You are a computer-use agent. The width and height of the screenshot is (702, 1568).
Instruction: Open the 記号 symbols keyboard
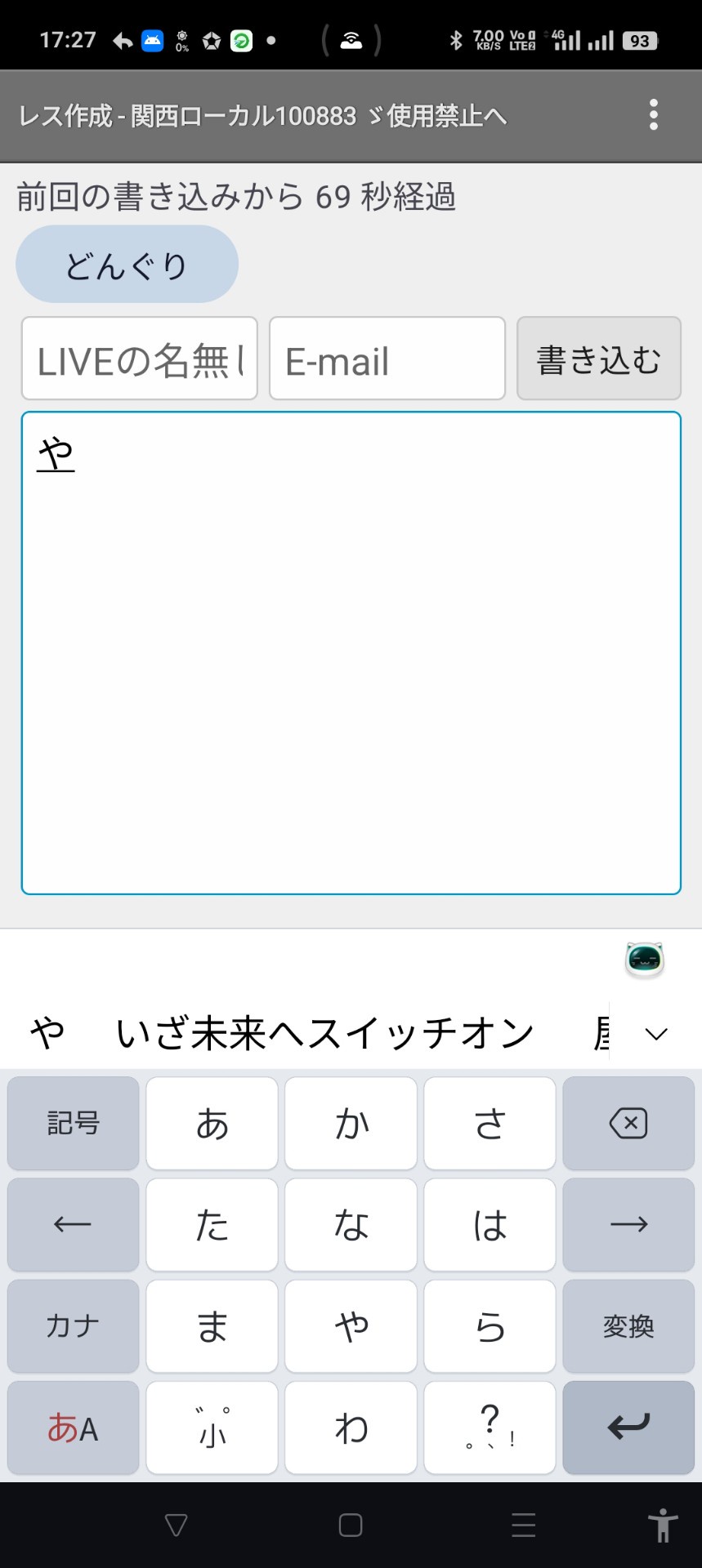coord(73,1124)
